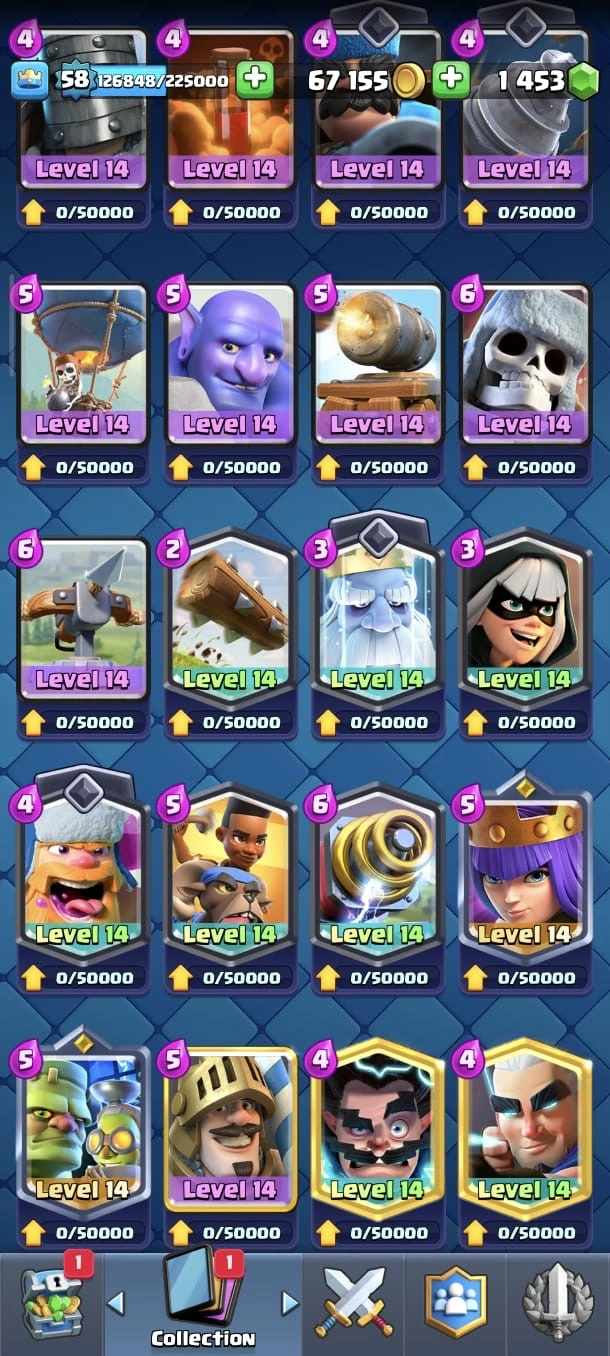Screen dimensions: 610x1356
Task: Add more gold with the plus button
Action: point(452,80)
